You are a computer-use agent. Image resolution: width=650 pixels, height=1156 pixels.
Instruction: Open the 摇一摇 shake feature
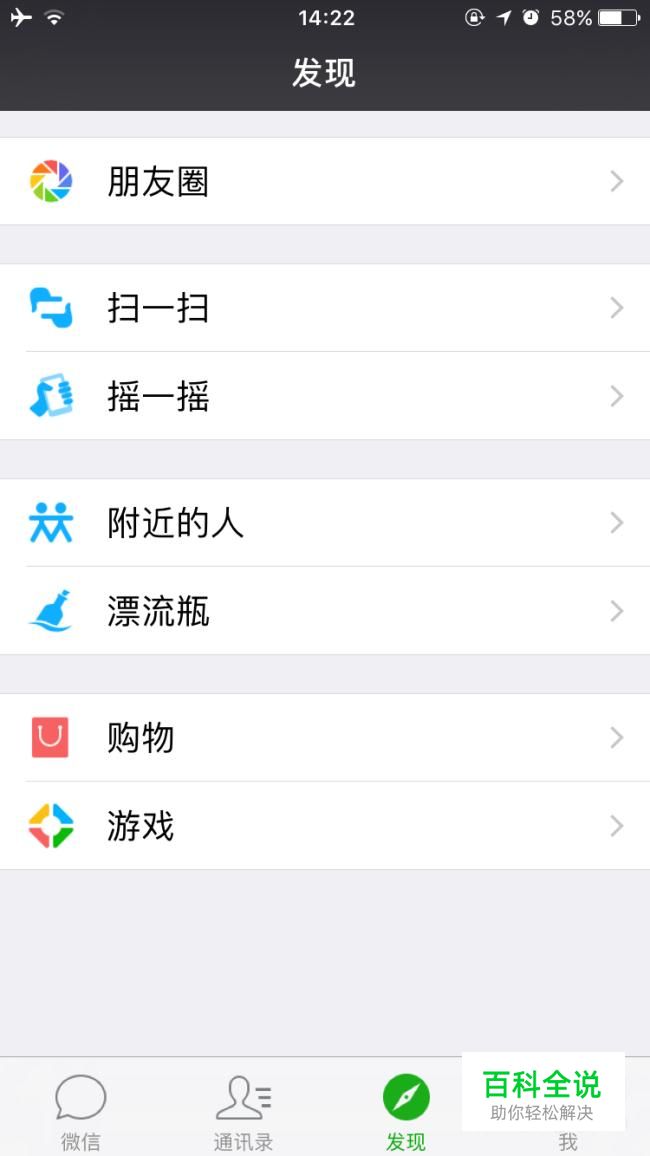(324, 397)
